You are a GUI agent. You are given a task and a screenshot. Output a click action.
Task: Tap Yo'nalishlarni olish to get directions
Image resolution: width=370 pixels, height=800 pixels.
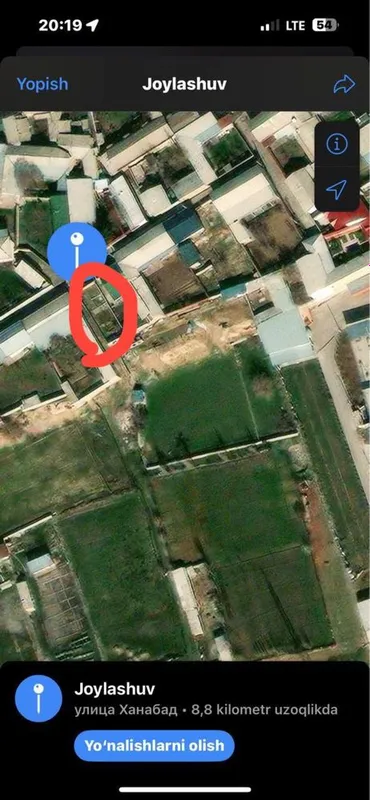click(154, 745)
